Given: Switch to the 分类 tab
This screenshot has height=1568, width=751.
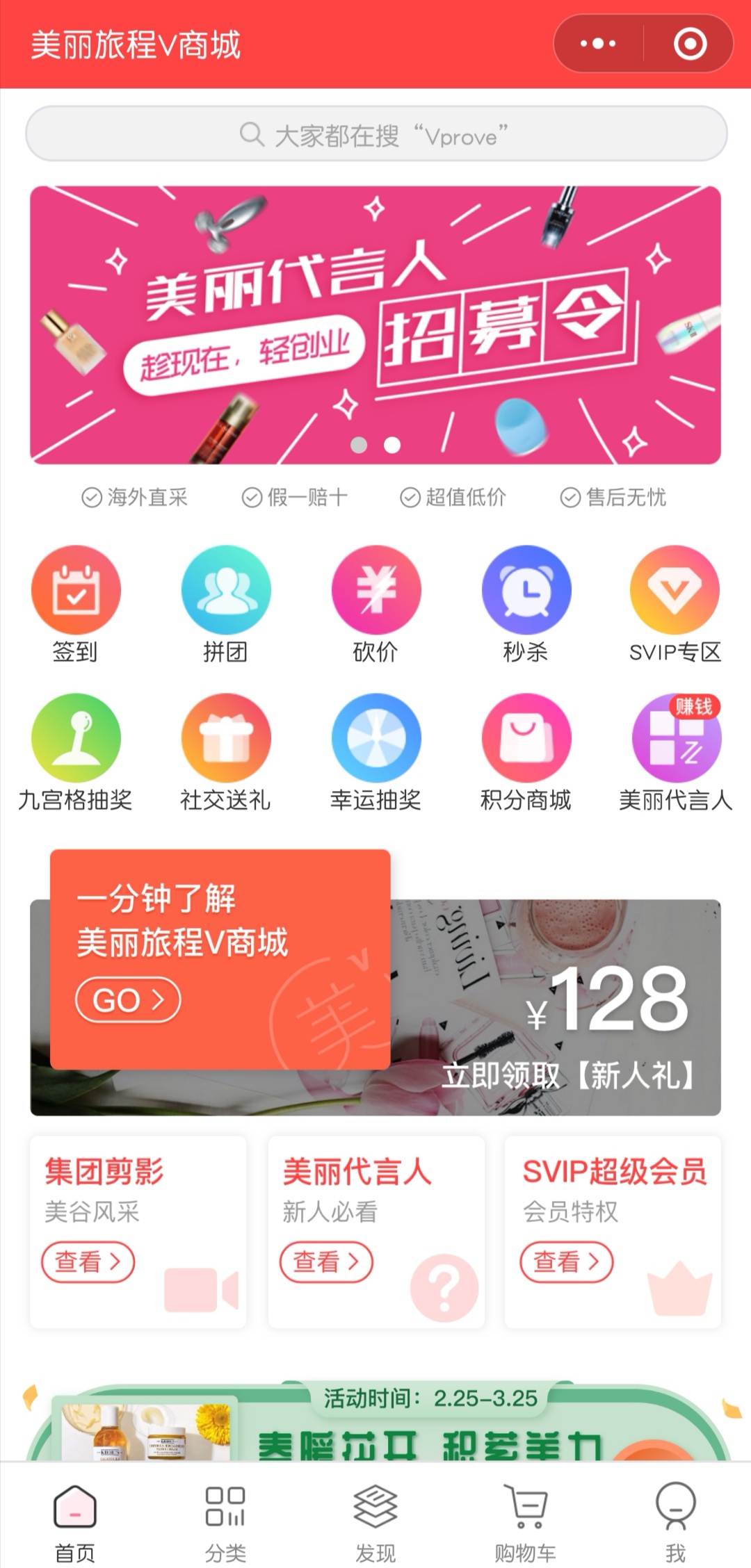Looking at the screenshot, I should 225,1522.
